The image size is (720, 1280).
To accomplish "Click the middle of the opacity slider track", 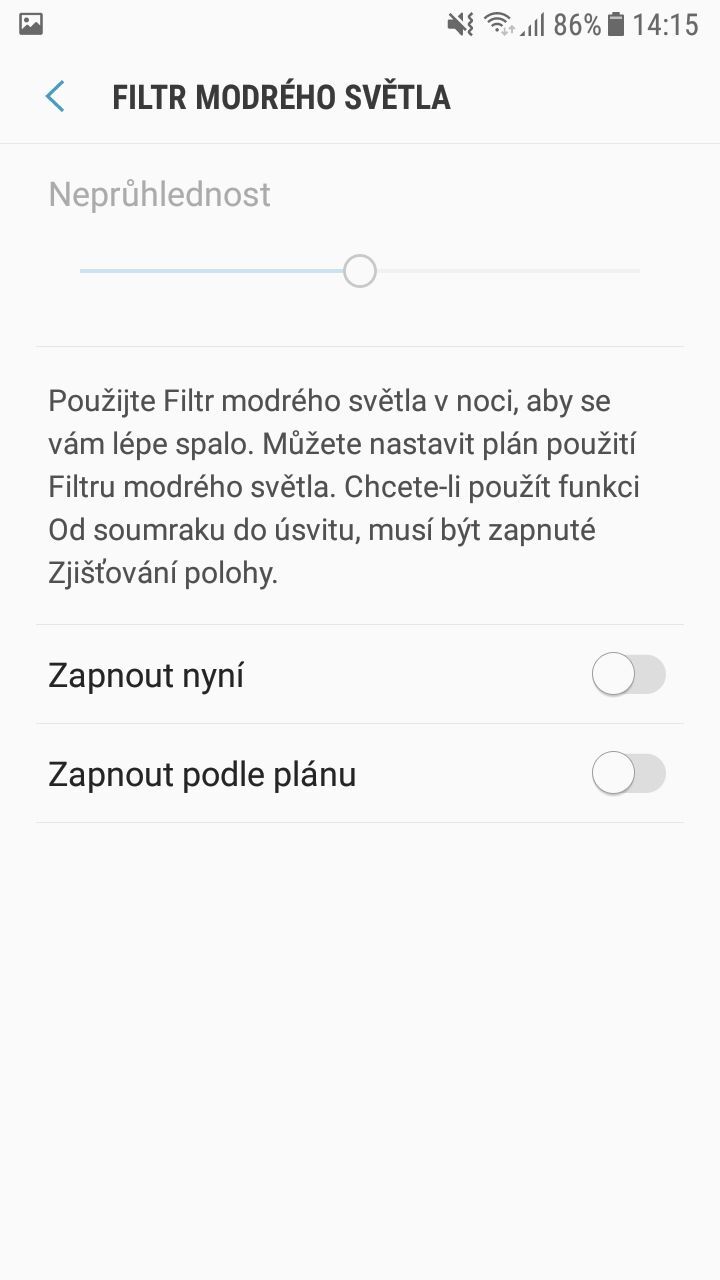I will (360, 270).
